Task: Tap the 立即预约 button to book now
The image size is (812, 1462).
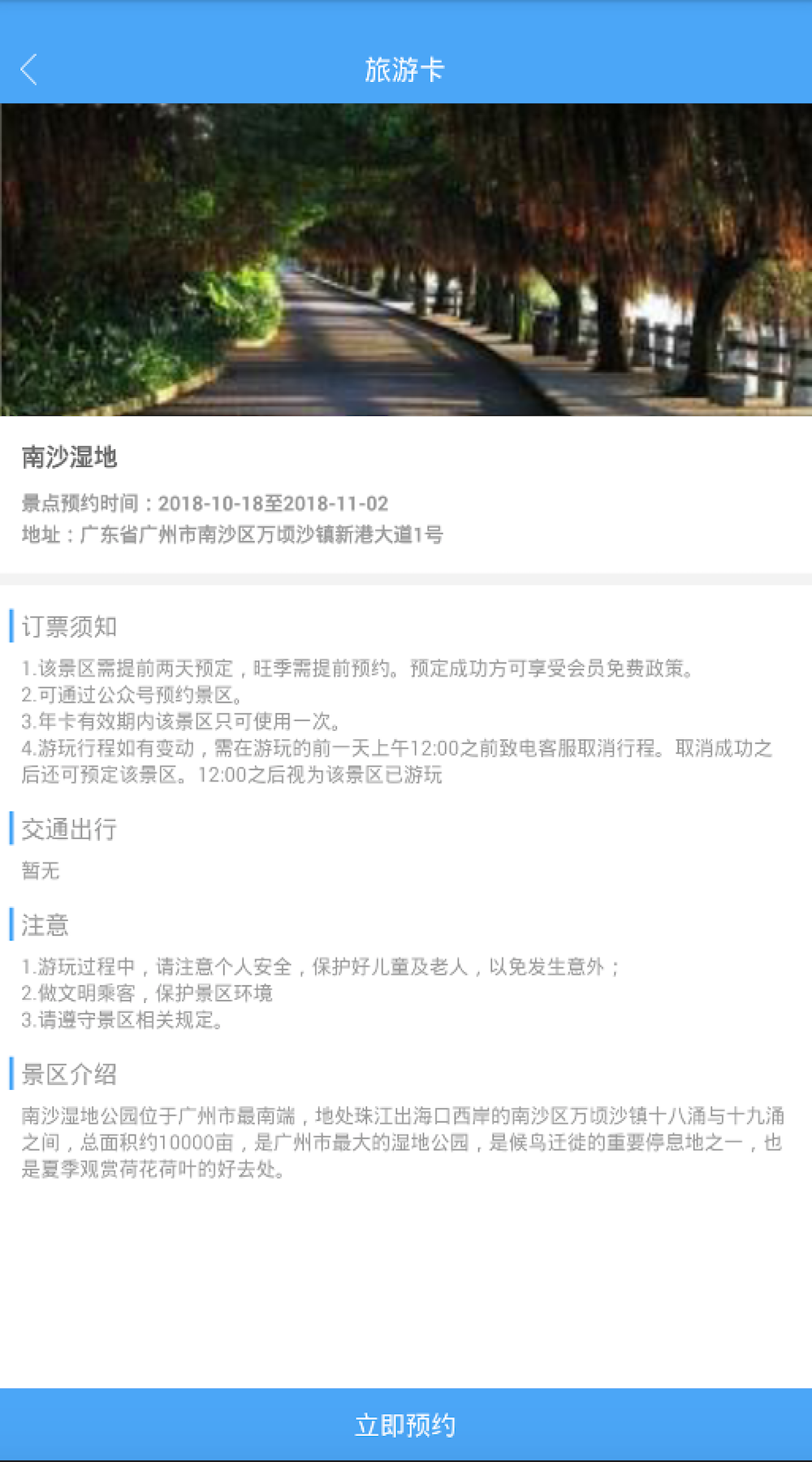Action: pos(406,1425)
